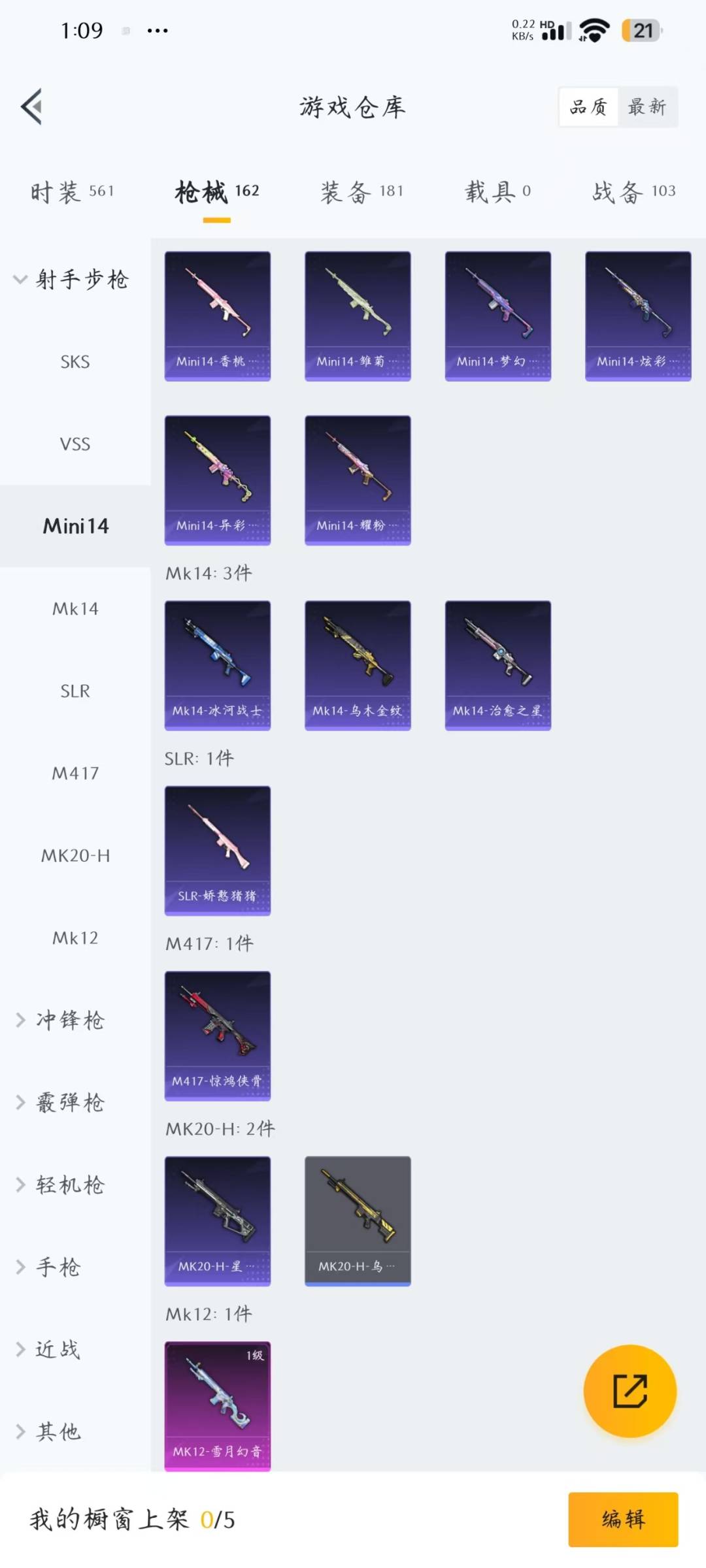The width and height of the screenshot is (706, 1568).
Task: Switch to the 载具 tab
Action: (x=497, y=191)
